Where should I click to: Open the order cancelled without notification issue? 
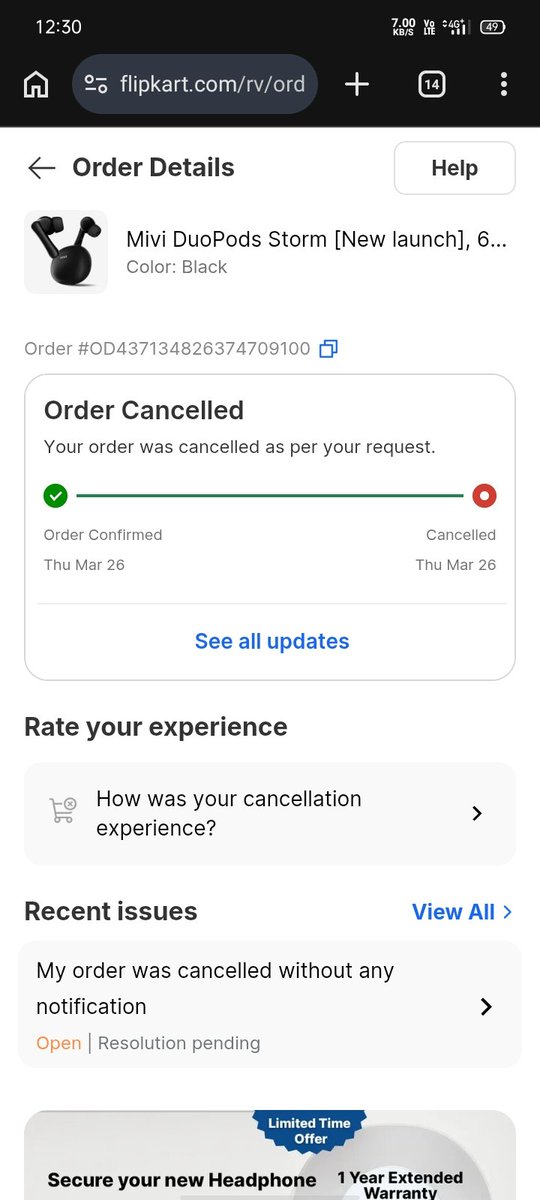tap(270, 1004)
